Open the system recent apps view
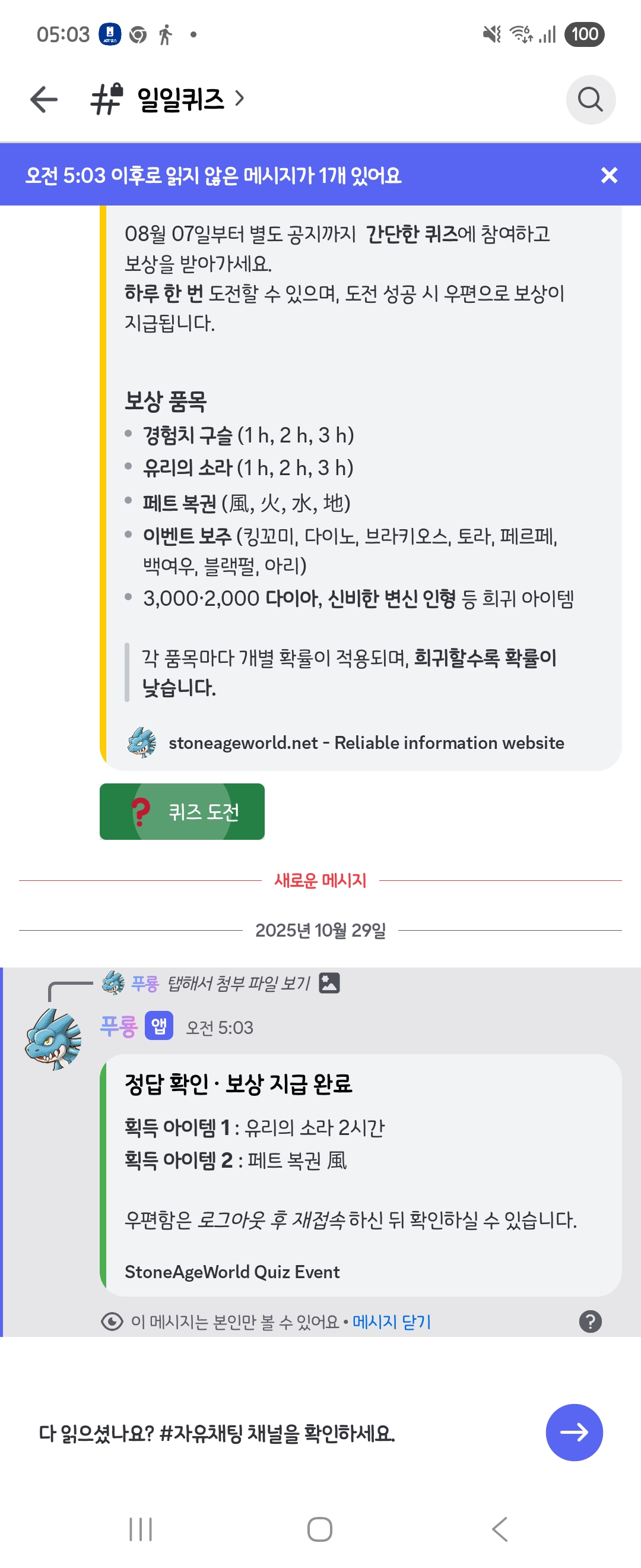This screenshot has width=641, height=1568. coord(141,1528)
